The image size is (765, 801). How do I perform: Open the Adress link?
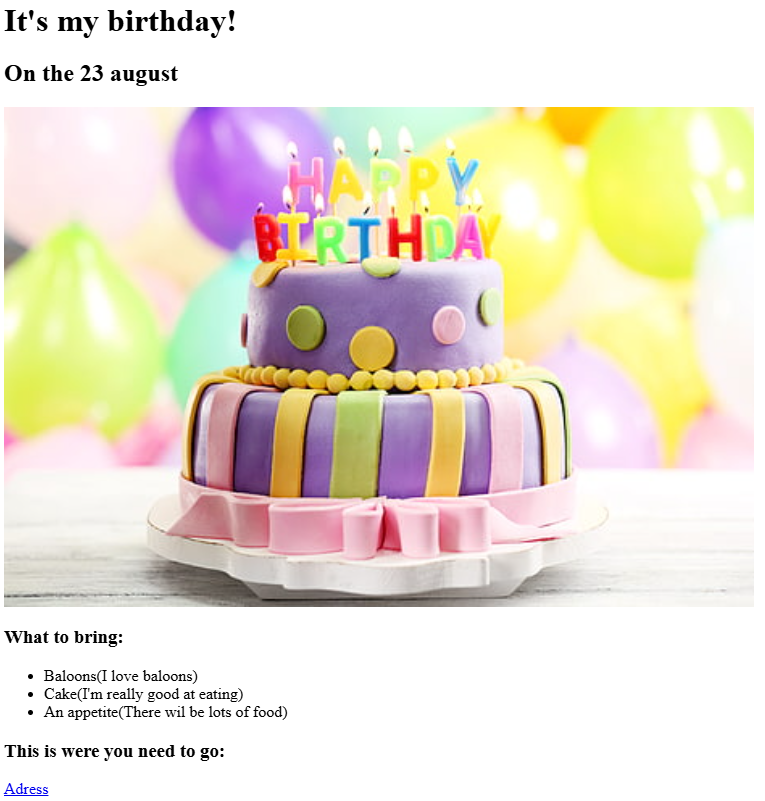26,789
